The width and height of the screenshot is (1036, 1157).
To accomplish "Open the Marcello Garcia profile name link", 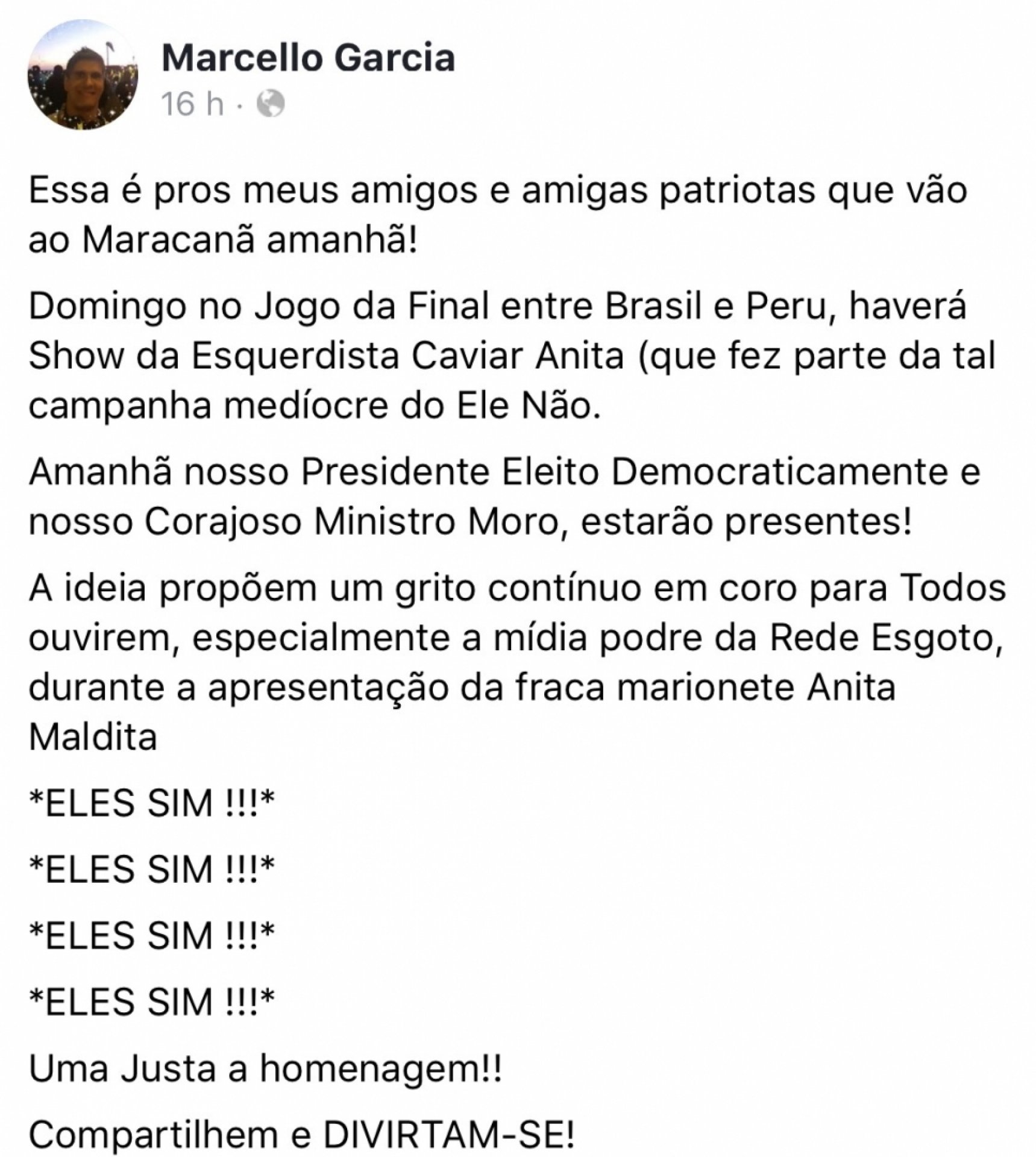I will tap(308, 58).
